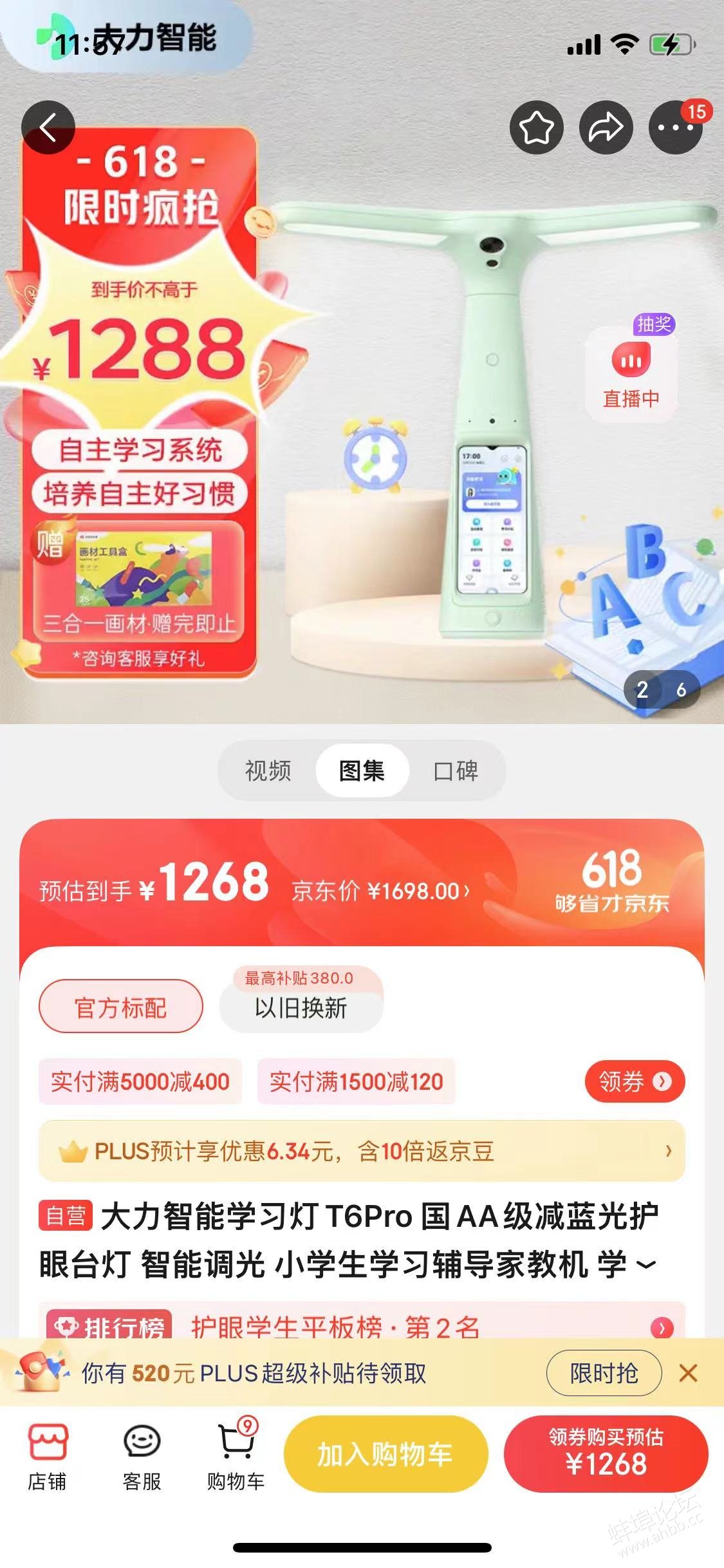
Task: Share this product
Action: (x=606, y=127)
